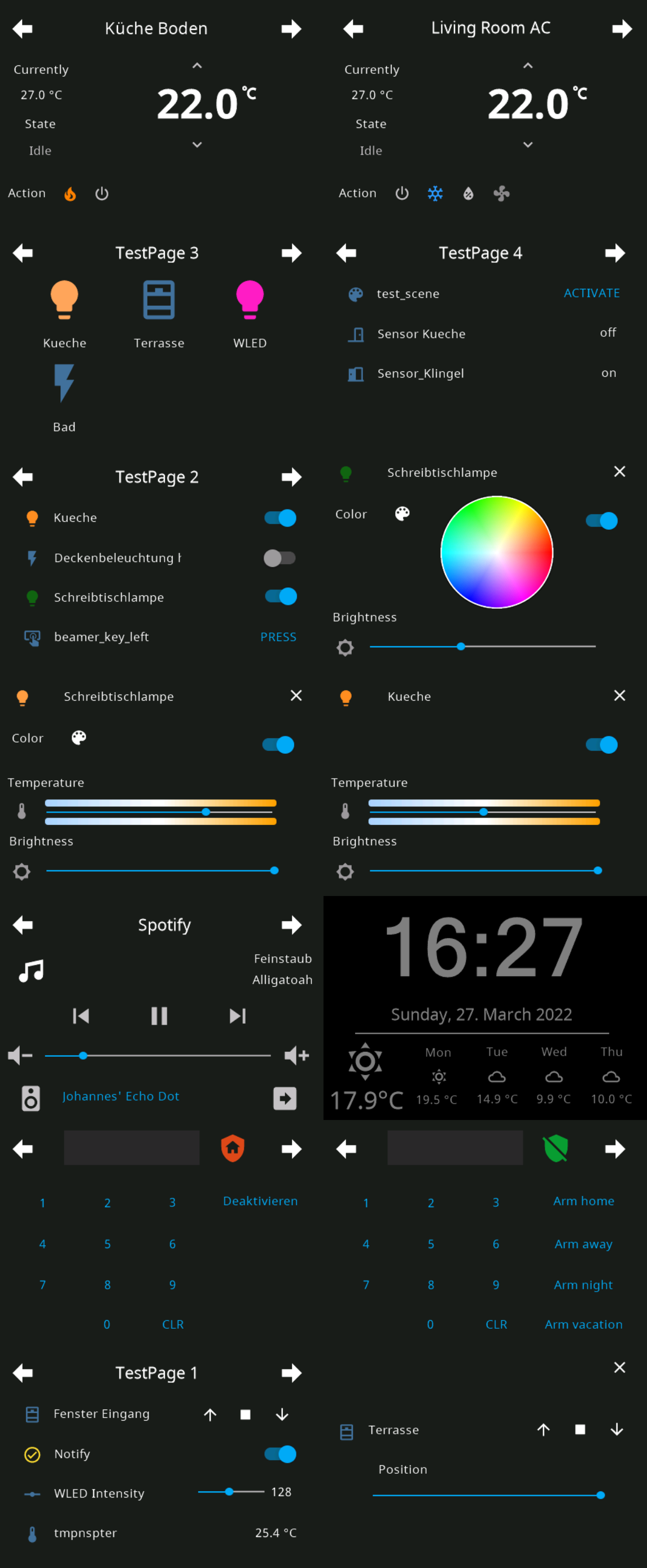Viewport: 647px width, 1568px height.
Task: Select the fan mode icon on Living Room AC
Action: pyautogui.click(x=501, y=194)
